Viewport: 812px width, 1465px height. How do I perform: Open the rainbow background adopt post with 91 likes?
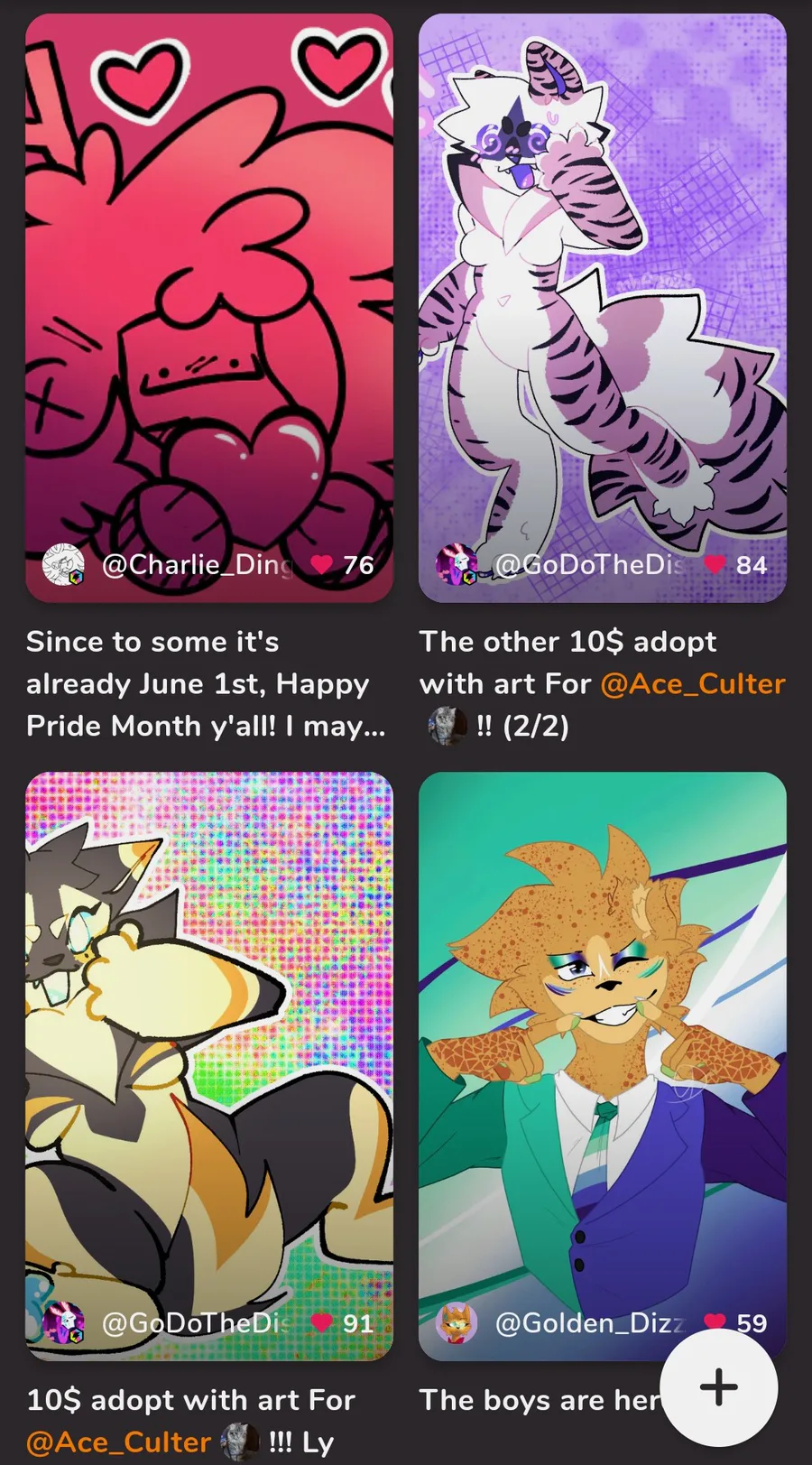click(209, 1066)
